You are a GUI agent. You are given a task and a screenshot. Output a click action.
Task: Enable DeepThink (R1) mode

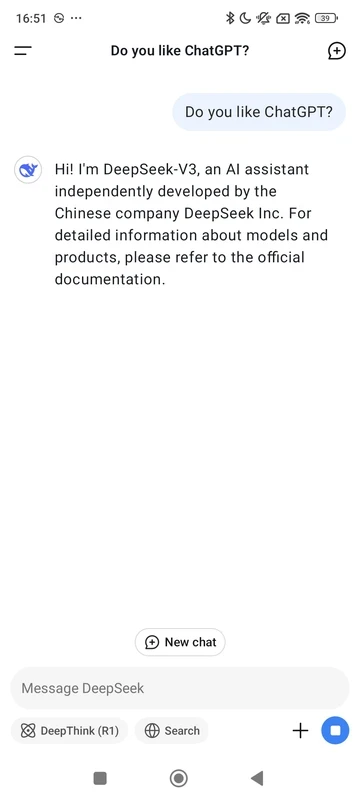tap(69, 731)
